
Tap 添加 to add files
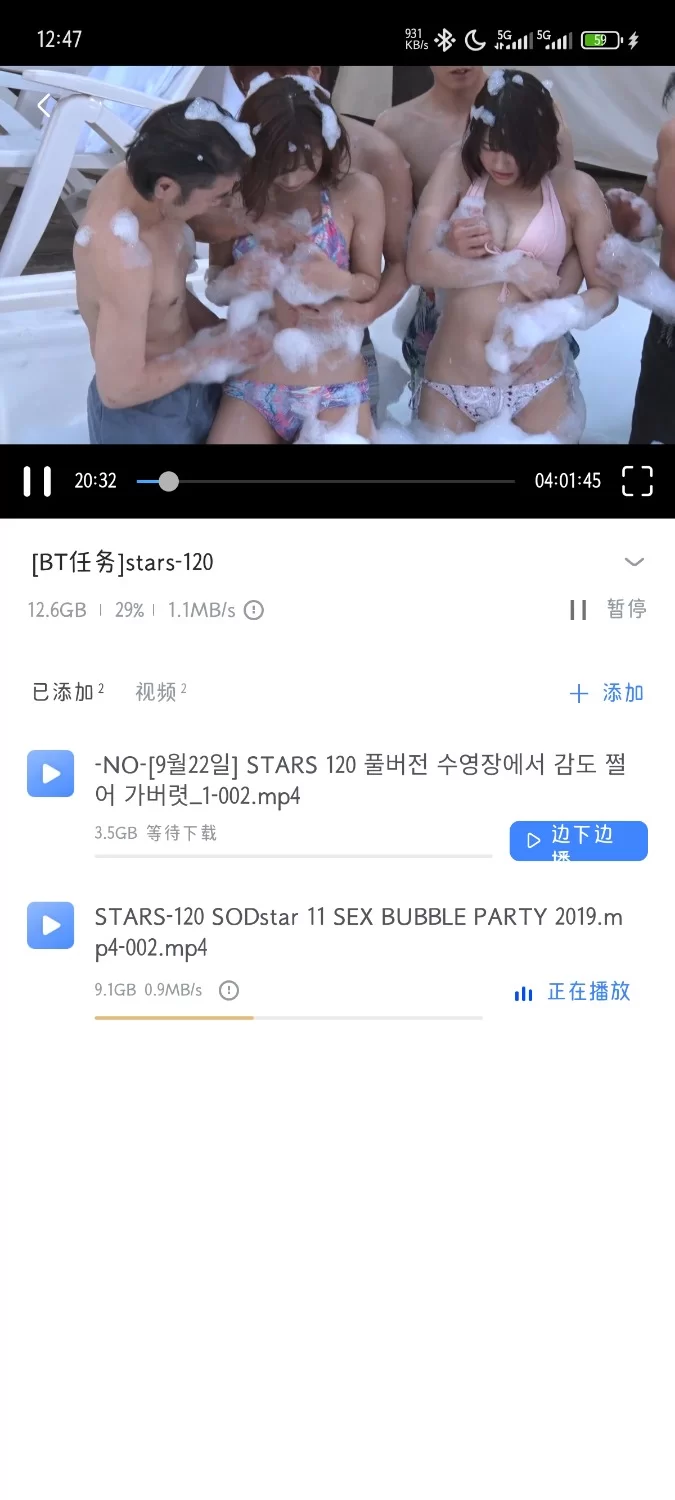coord(607,693)
